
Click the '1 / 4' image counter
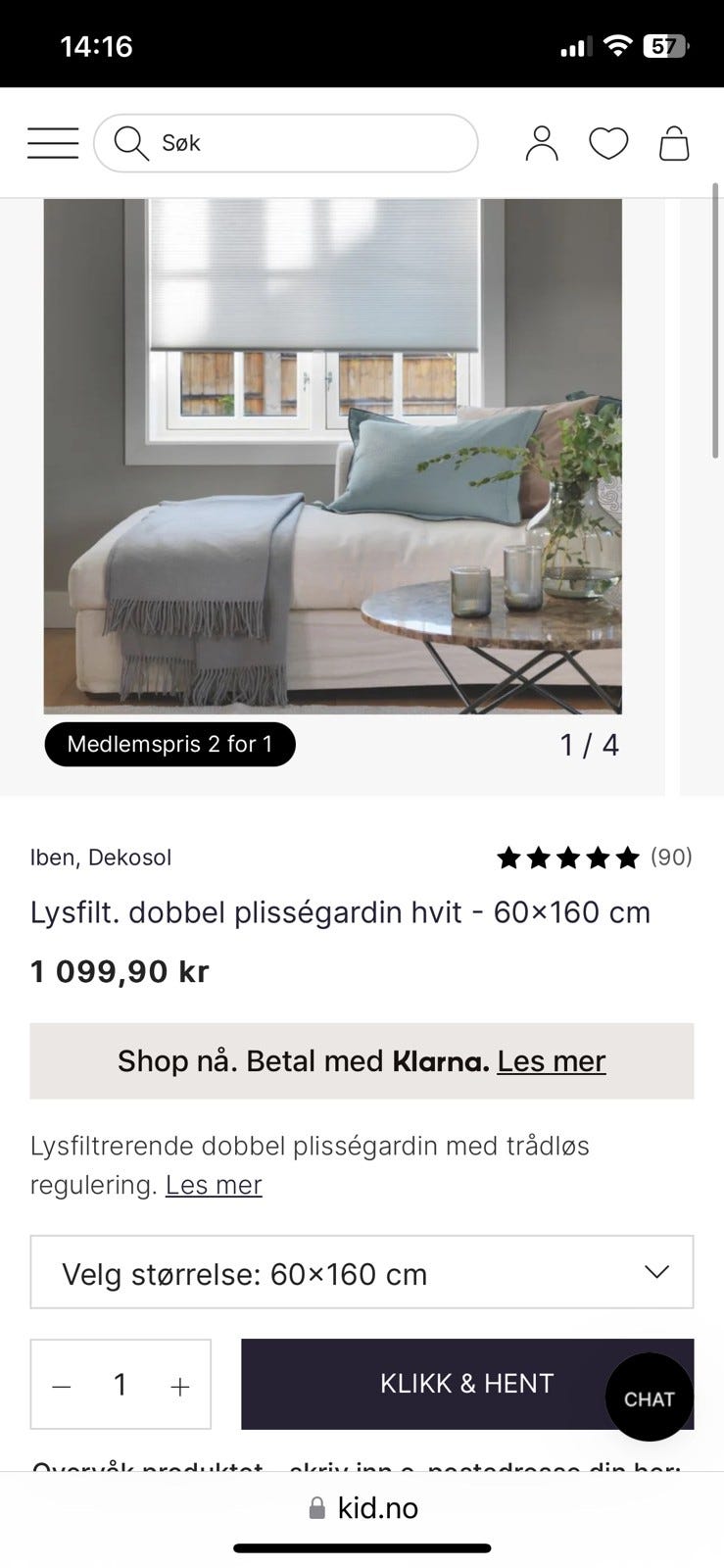point(589,744)
